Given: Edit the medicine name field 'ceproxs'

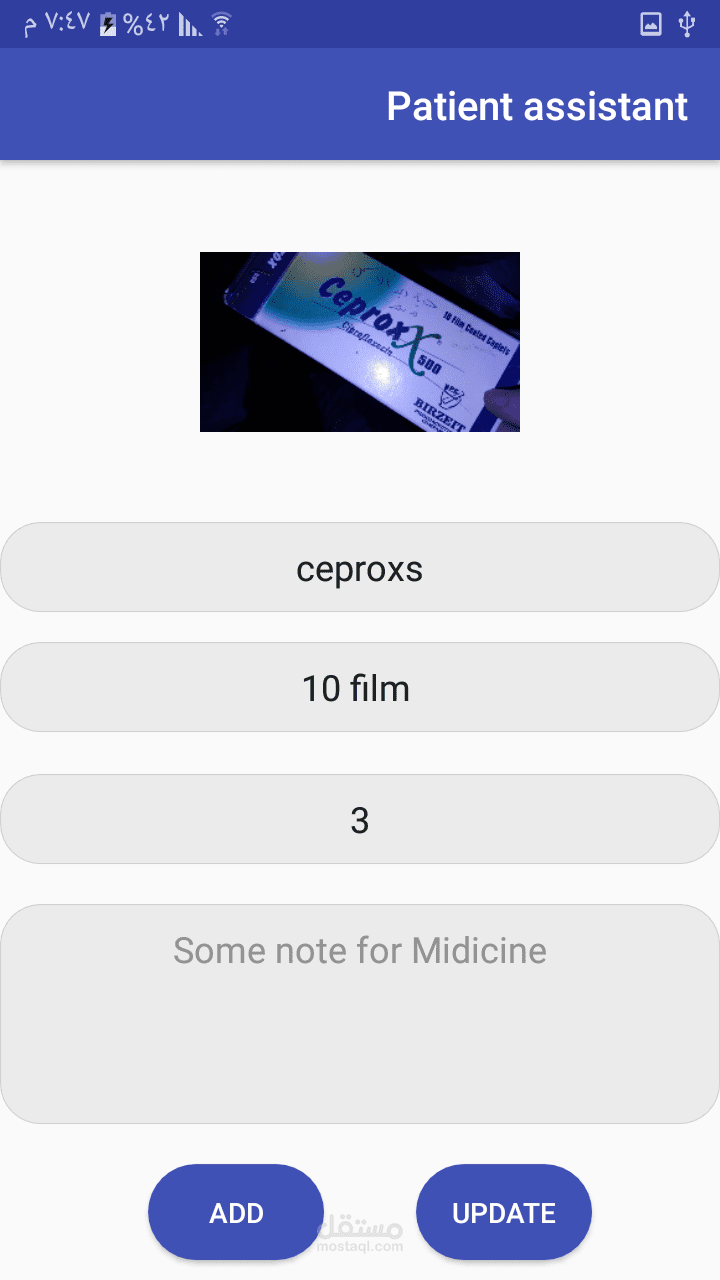Looking at the screenshot, I should pyautogui.click(x=360, y=567).
